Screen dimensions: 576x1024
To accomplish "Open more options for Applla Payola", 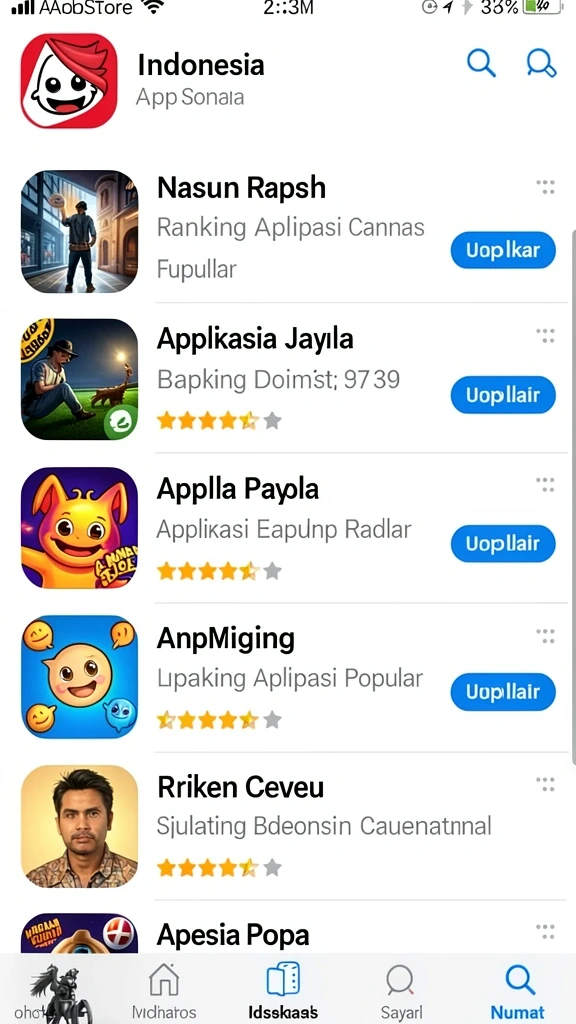I will click(x=545, y=485).
